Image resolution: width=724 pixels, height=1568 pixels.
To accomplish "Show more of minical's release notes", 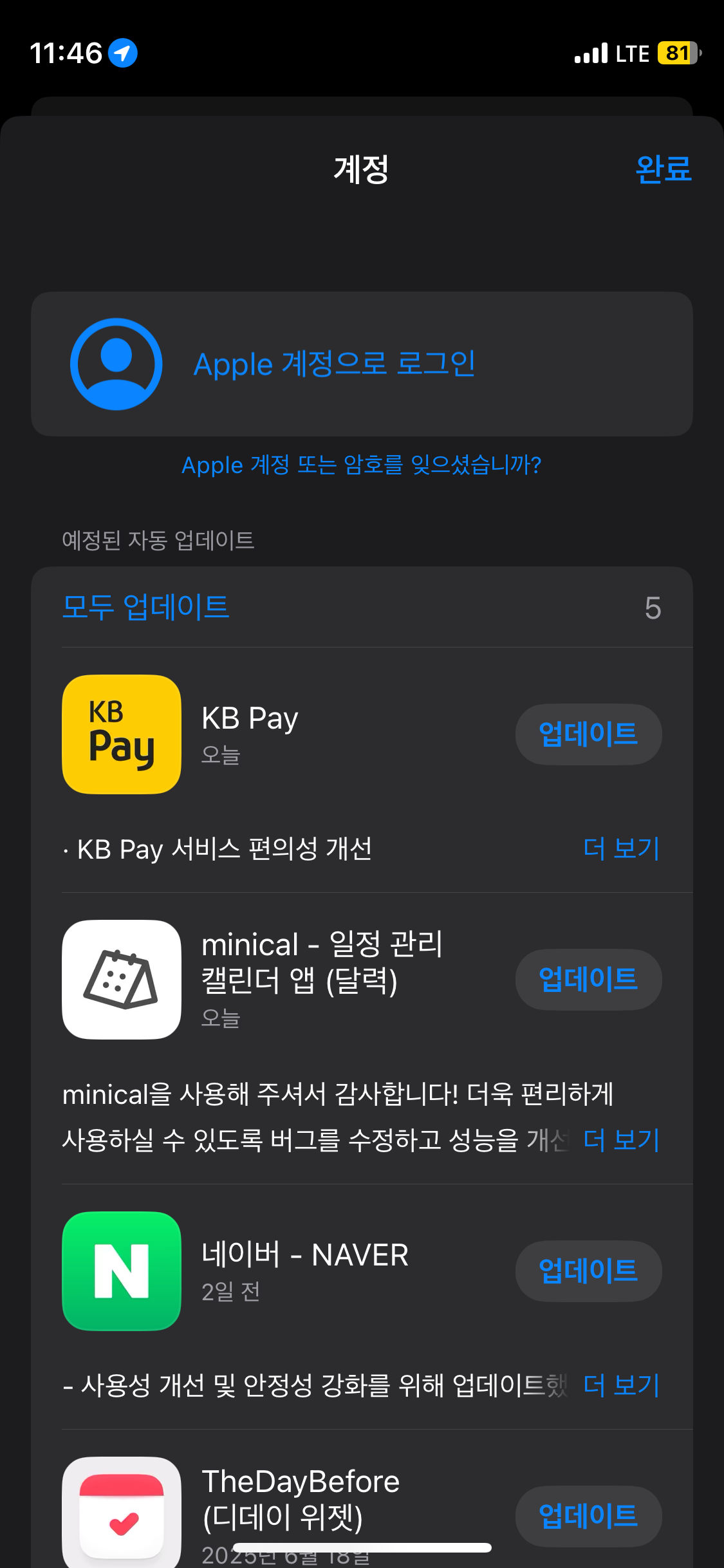I will pos(621,1140).
